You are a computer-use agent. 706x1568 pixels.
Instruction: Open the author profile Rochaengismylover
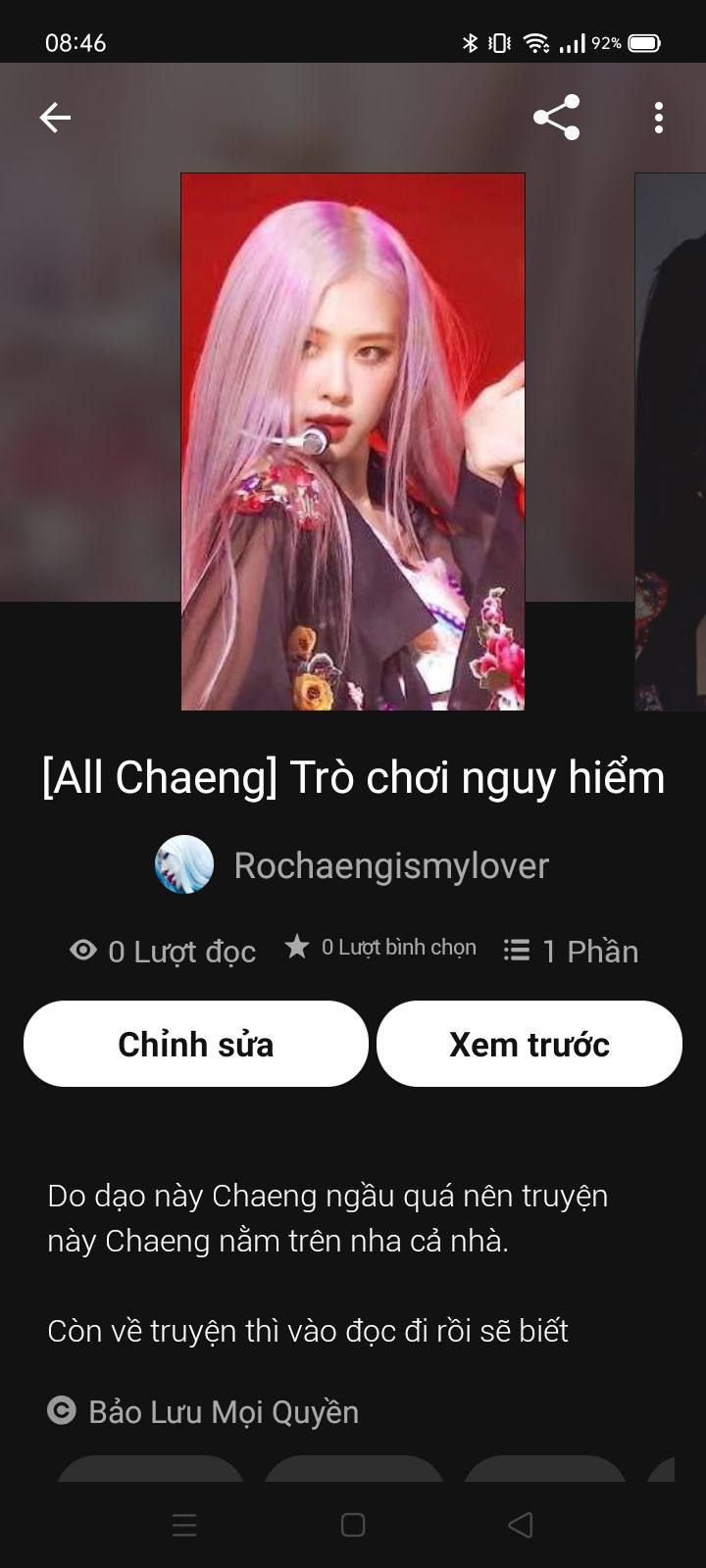(x=390, y=865)
